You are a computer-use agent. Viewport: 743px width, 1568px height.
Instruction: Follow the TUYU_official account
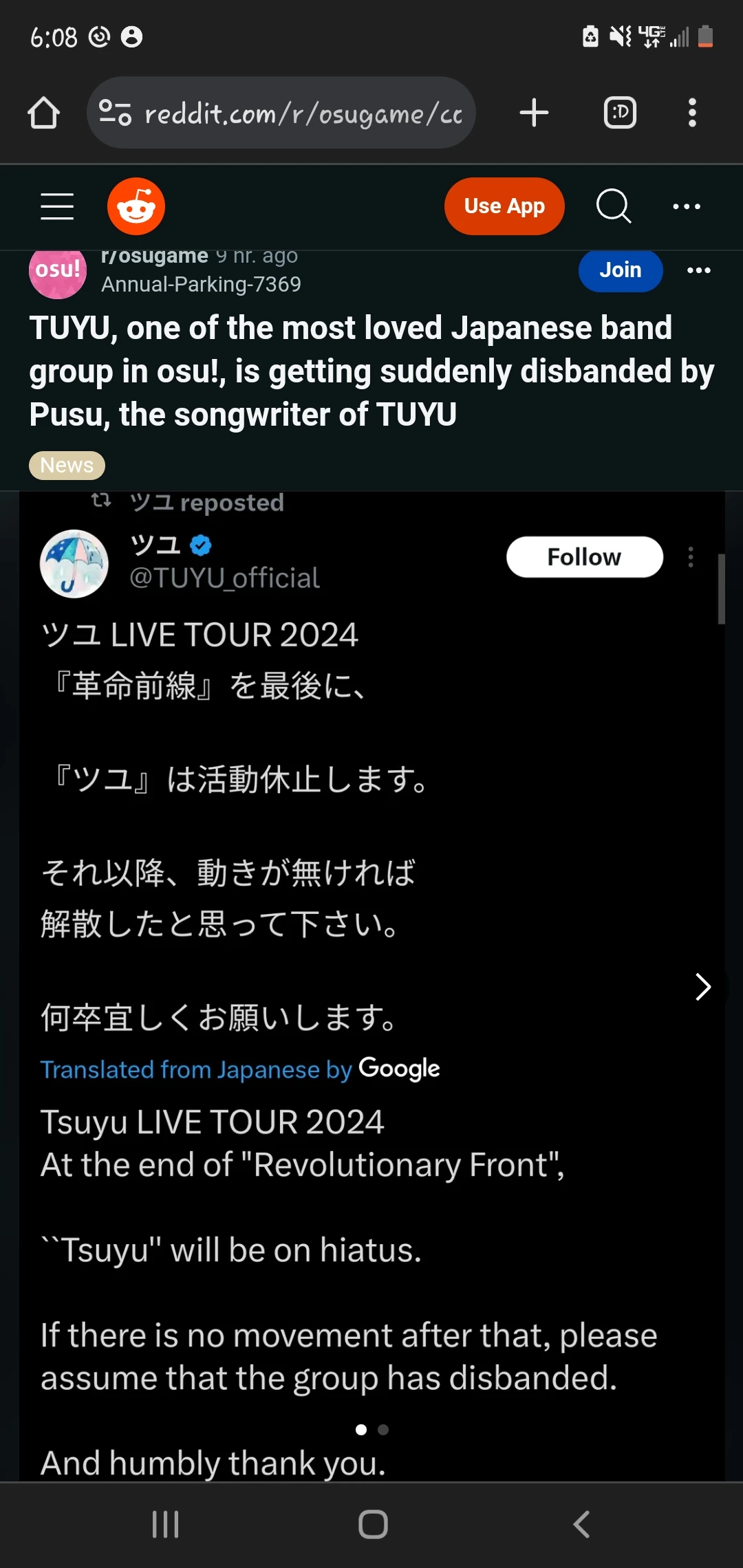click(x=584, y=557)
